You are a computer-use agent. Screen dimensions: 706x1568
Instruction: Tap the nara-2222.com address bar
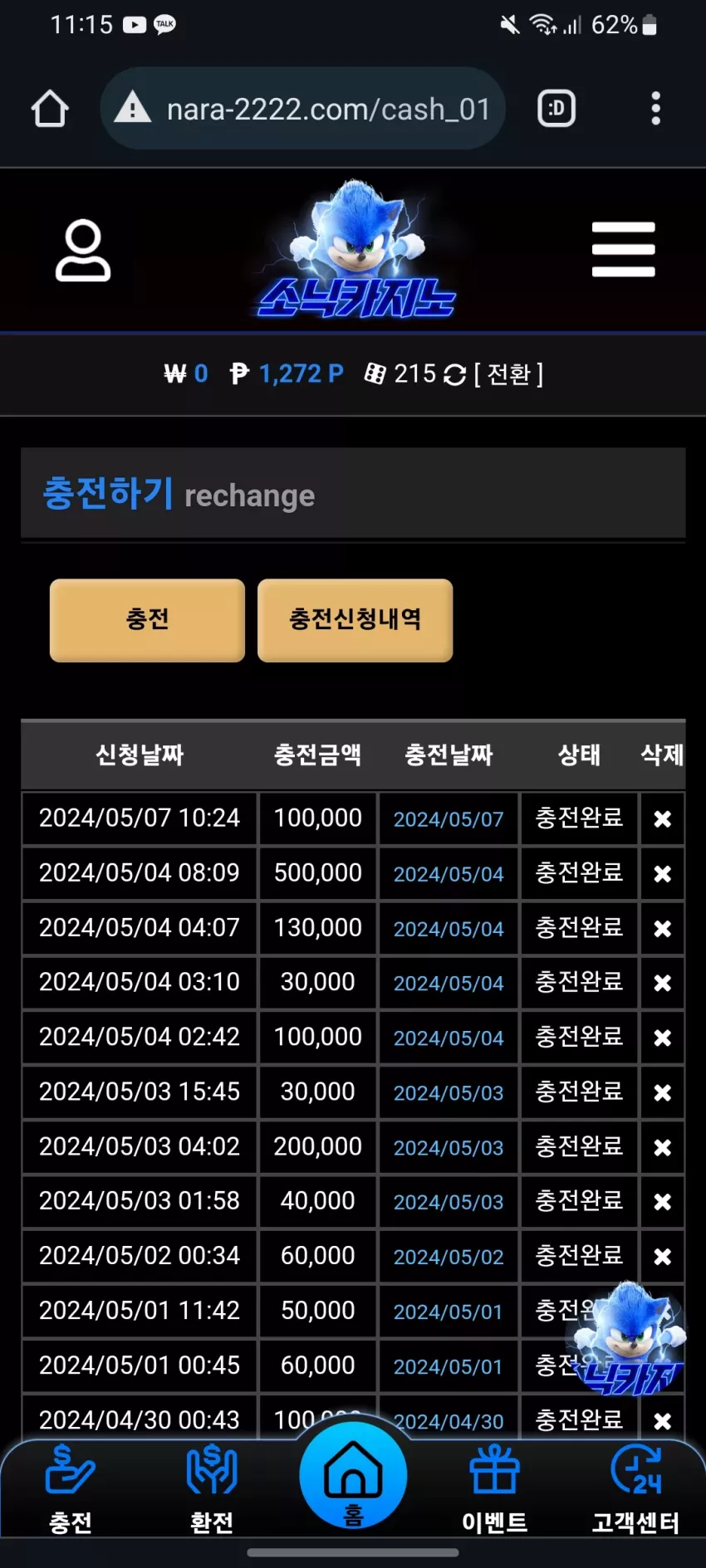[x=303, y=109]
